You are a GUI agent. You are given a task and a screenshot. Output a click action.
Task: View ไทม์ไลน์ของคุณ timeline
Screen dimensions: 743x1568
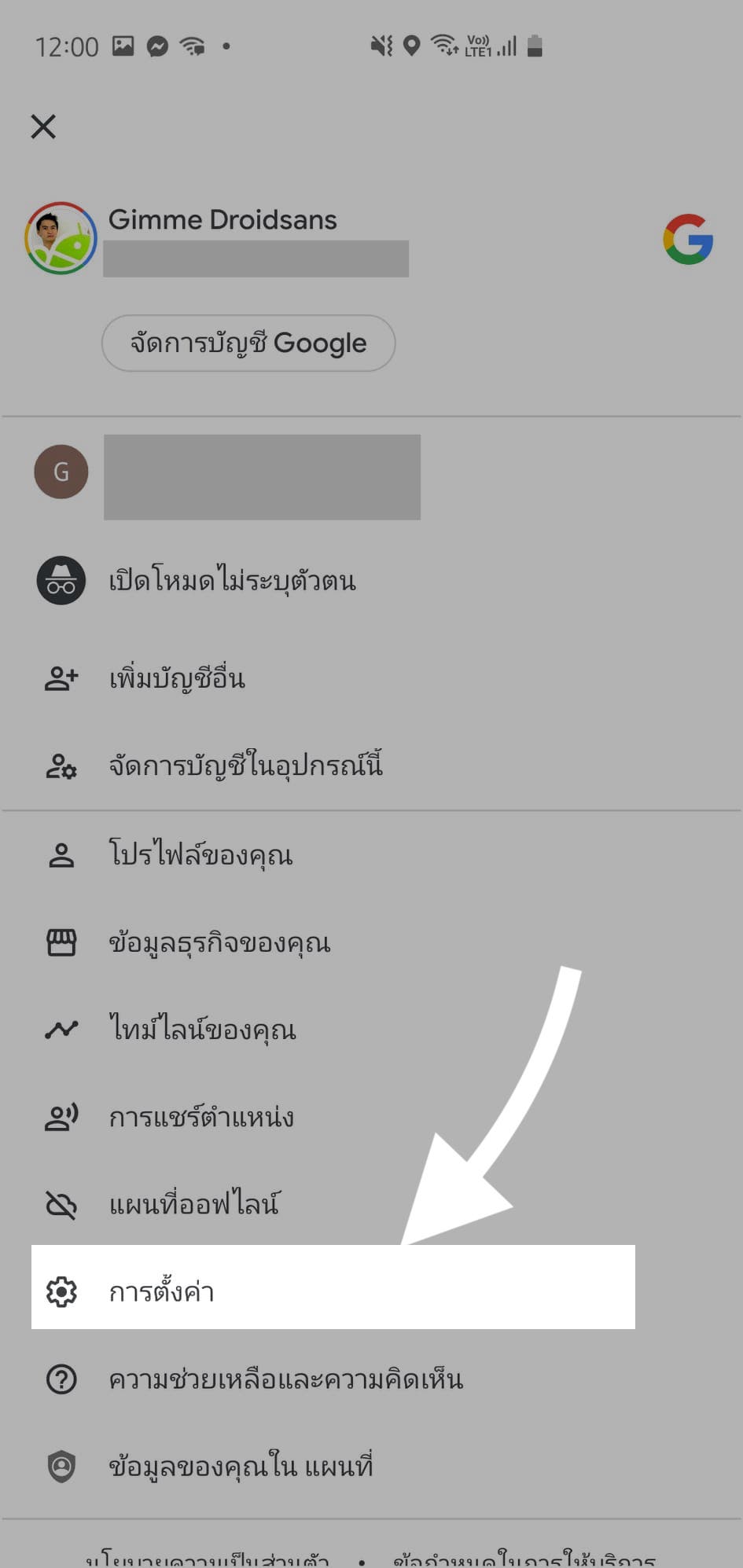click(x=202, y=1030)
